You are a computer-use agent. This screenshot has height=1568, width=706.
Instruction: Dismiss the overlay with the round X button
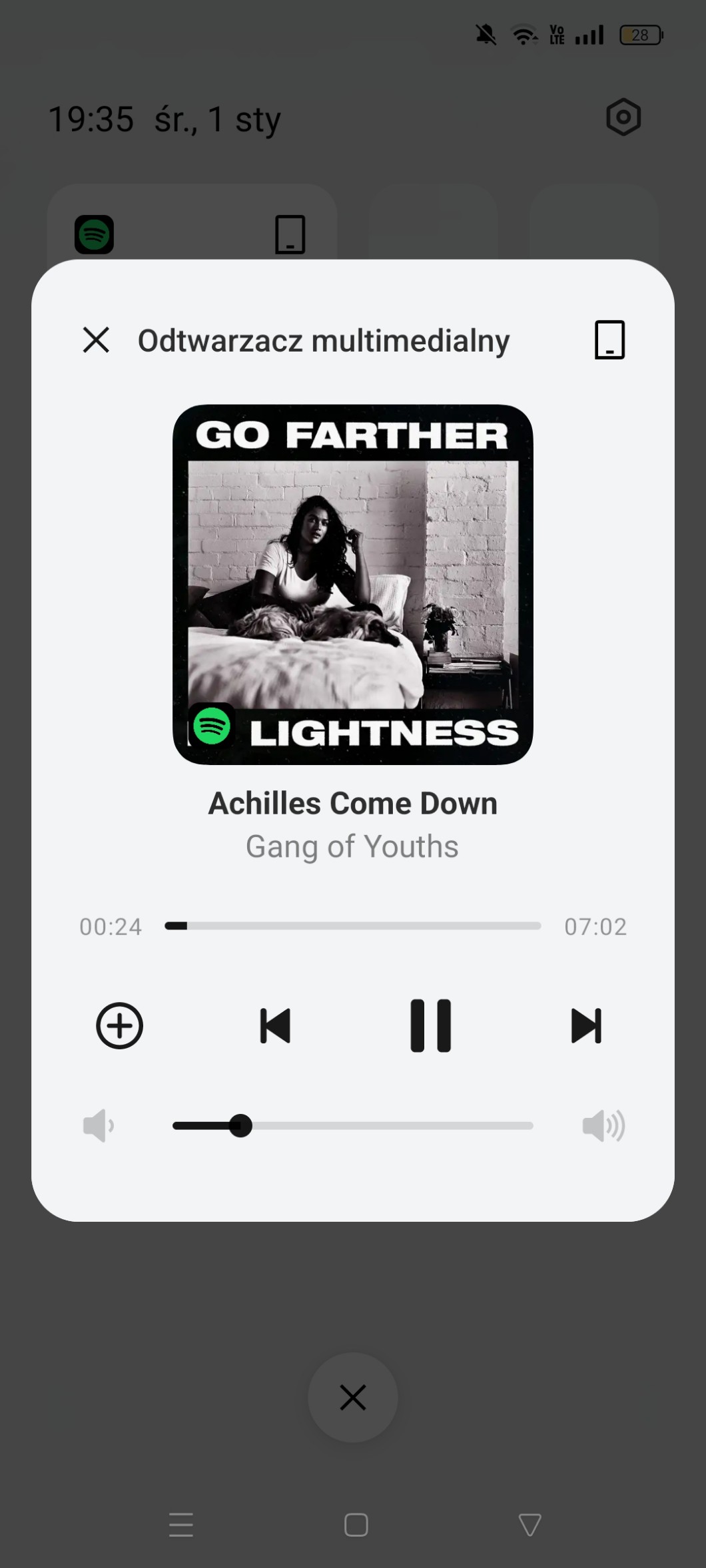pos(353,1398)
